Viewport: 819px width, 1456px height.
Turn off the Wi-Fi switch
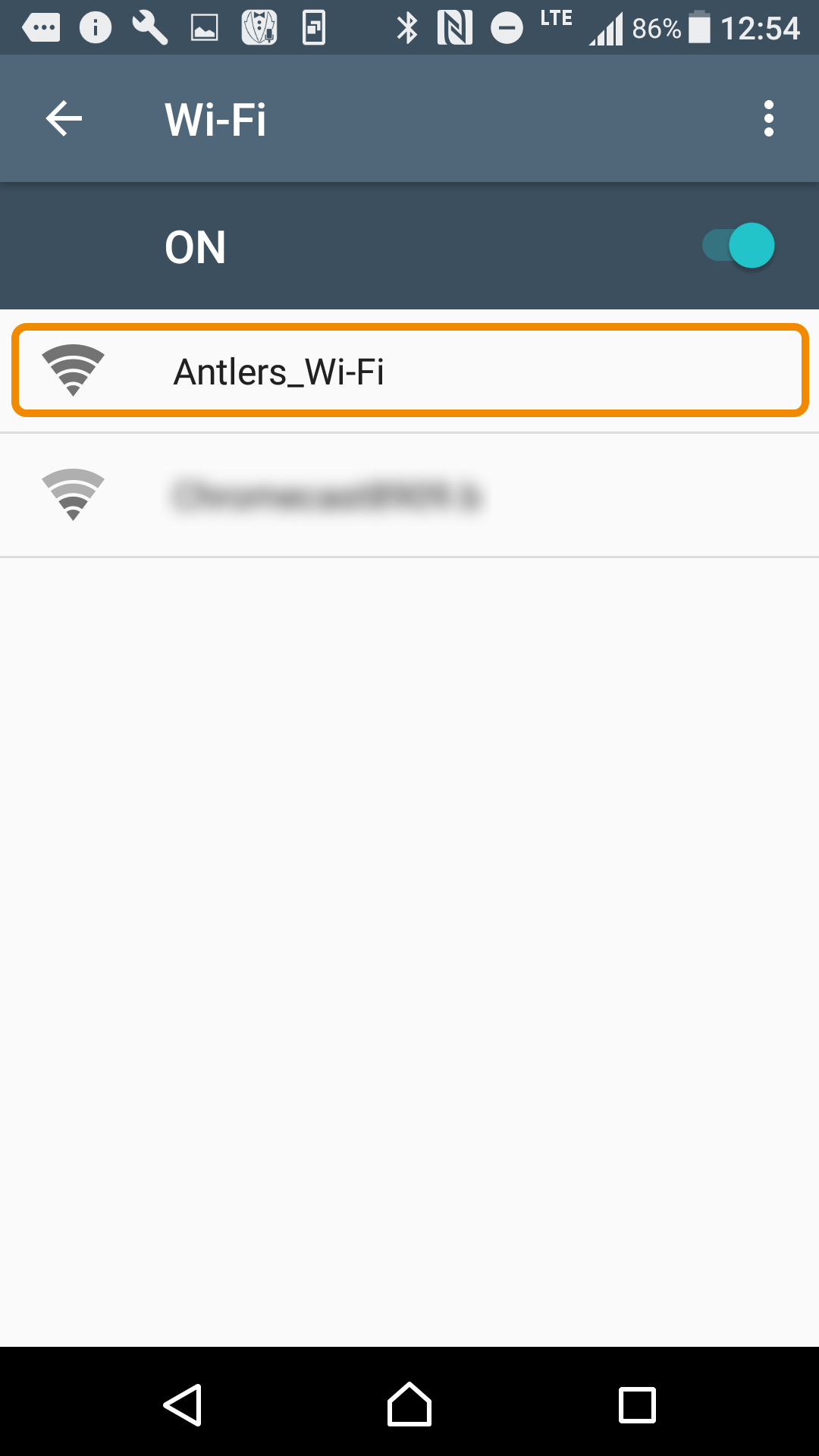click(738, 246)
